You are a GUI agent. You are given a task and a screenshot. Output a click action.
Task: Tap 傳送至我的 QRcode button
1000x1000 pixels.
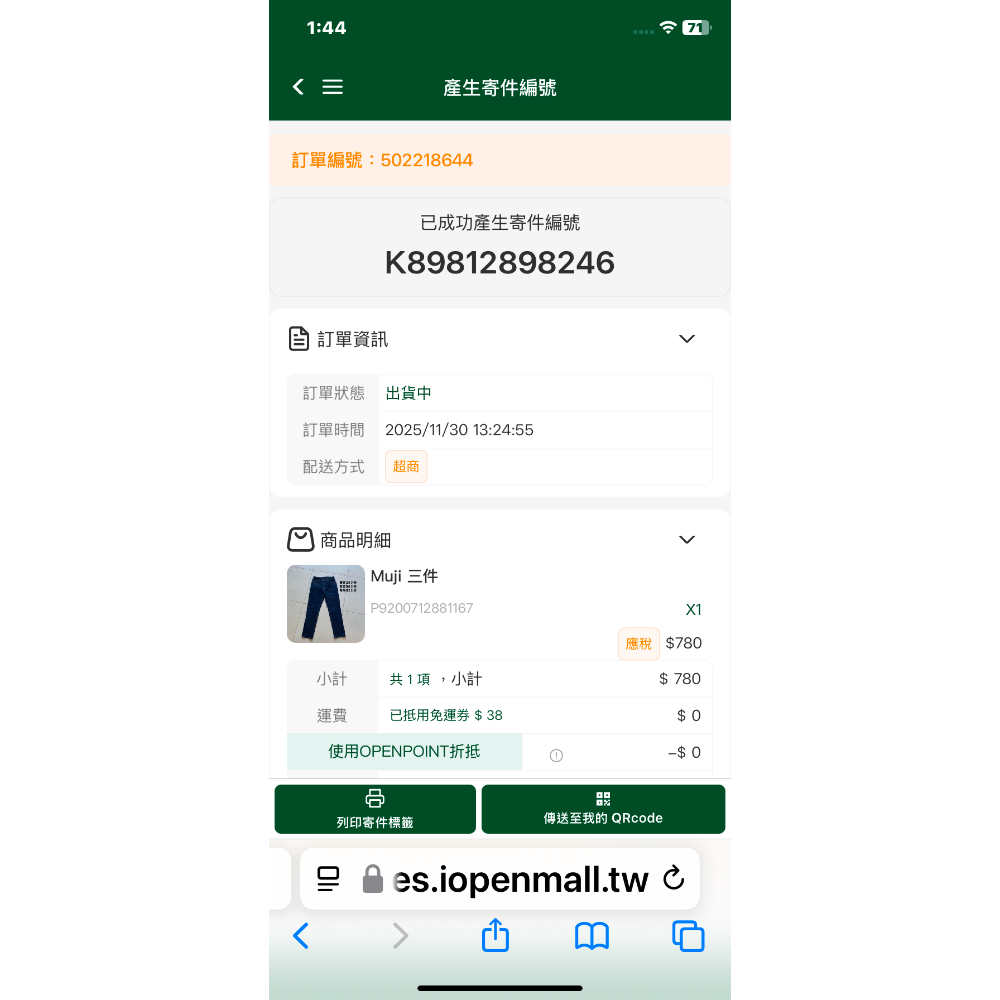pyautogui.click(x=603, y=809)
